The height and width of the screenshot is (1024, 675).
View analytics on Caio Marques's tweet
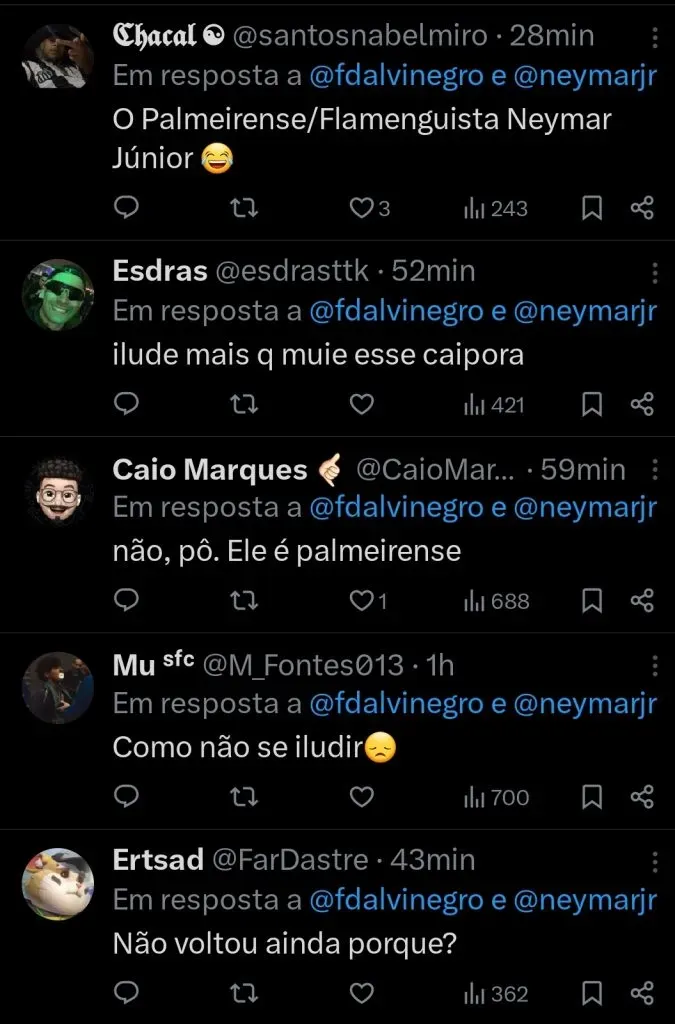[497, 601]
